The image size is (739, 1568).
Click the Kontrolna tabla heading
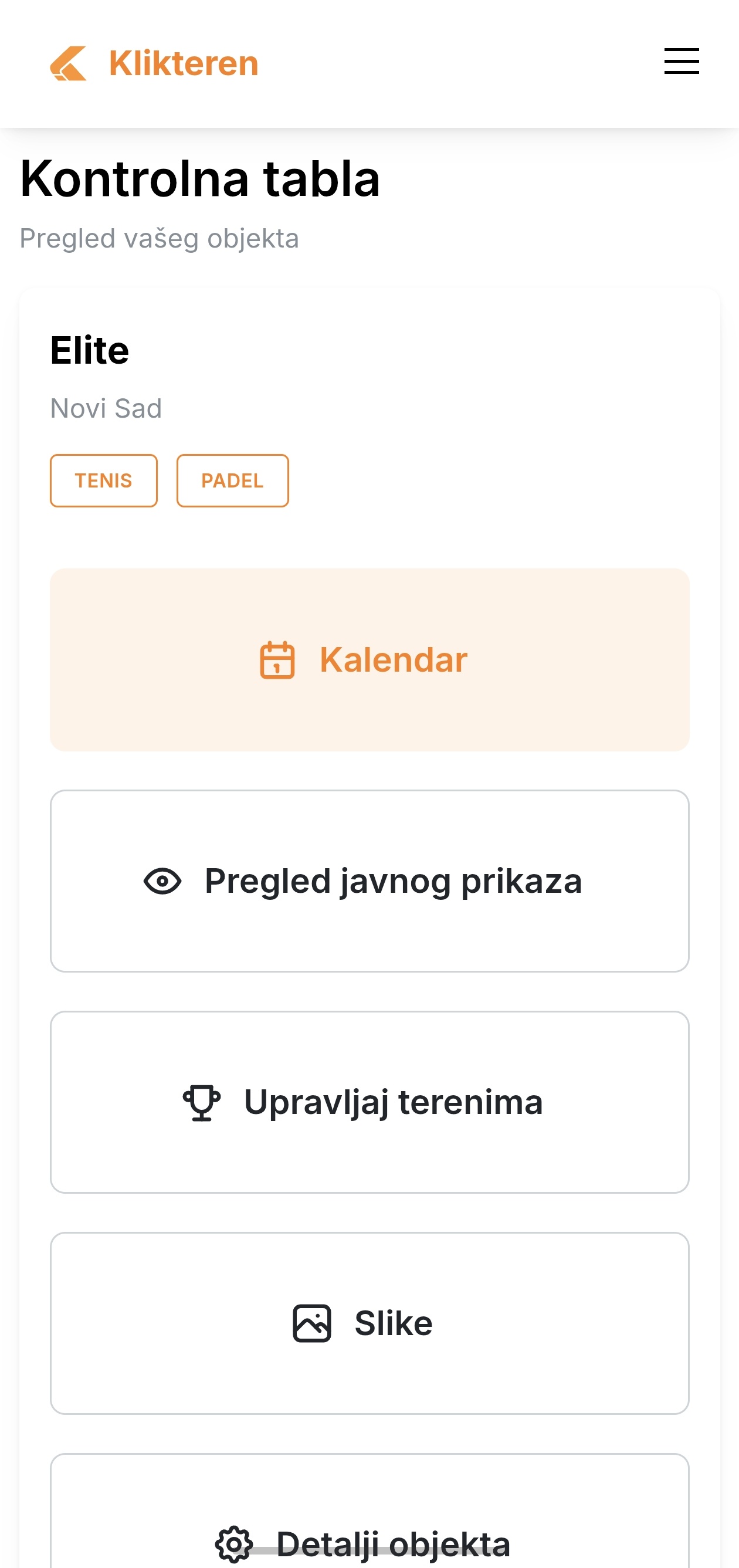coord(199,178)
